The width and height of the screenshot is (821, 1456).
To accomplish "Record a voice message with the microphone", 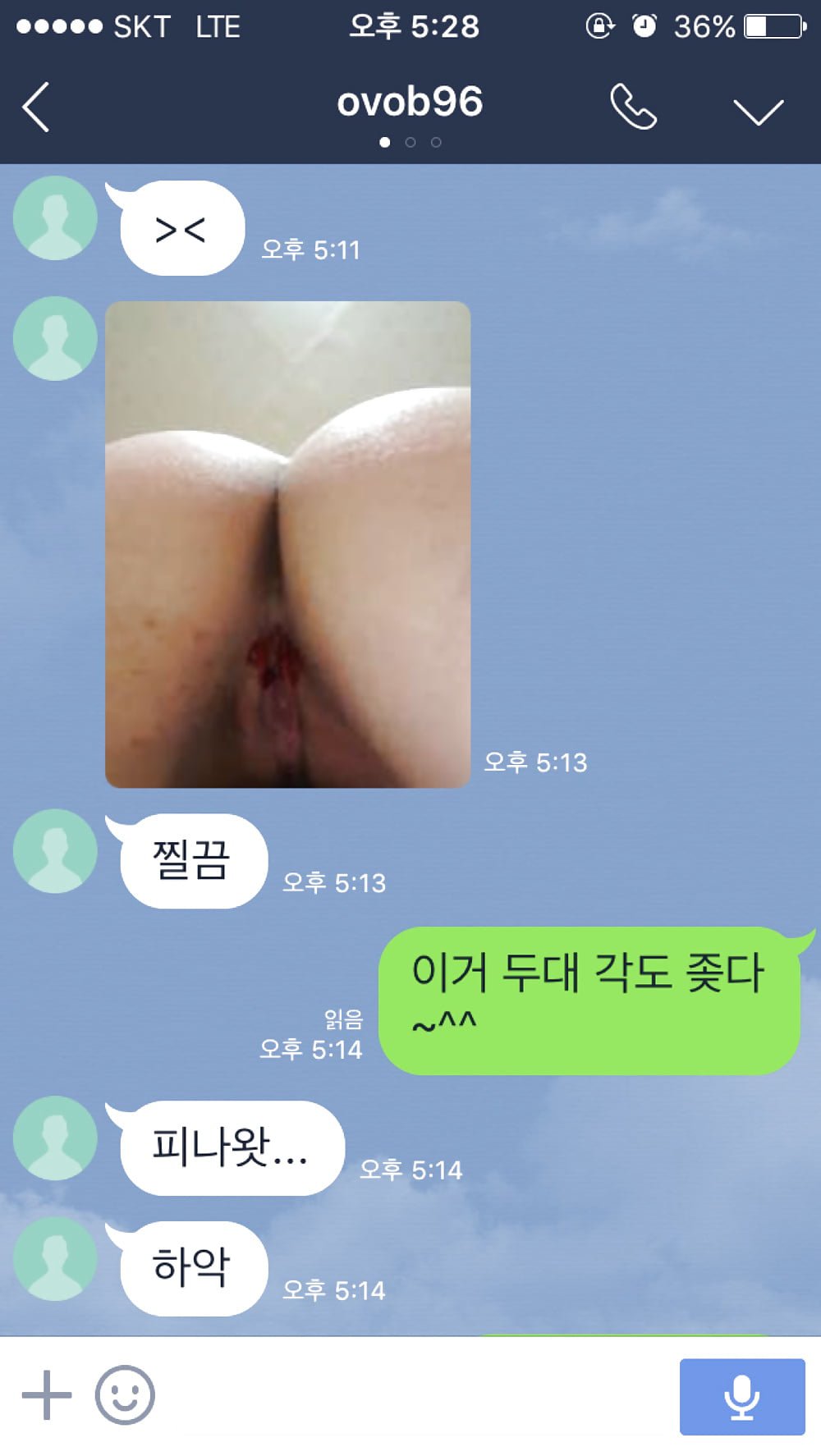I will [741, 1396].
